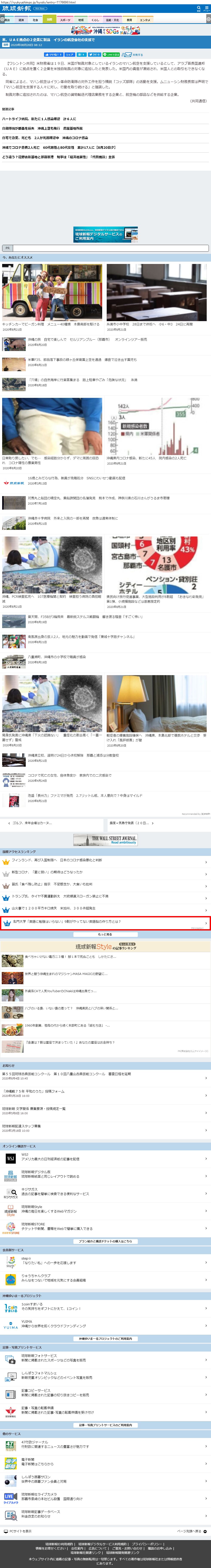Tap もっと見る under the access ranking
211x1568 pixels.
point(105,934)
